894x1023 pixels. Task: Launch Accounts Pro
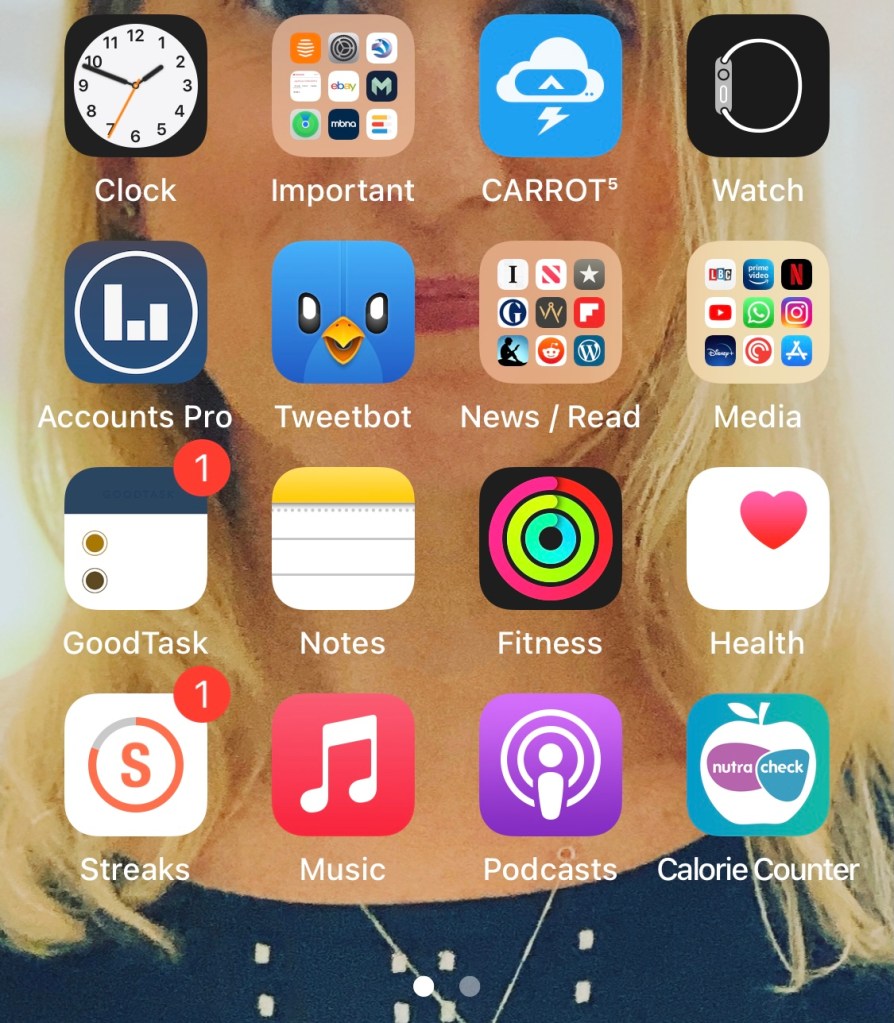pos(135,312)
